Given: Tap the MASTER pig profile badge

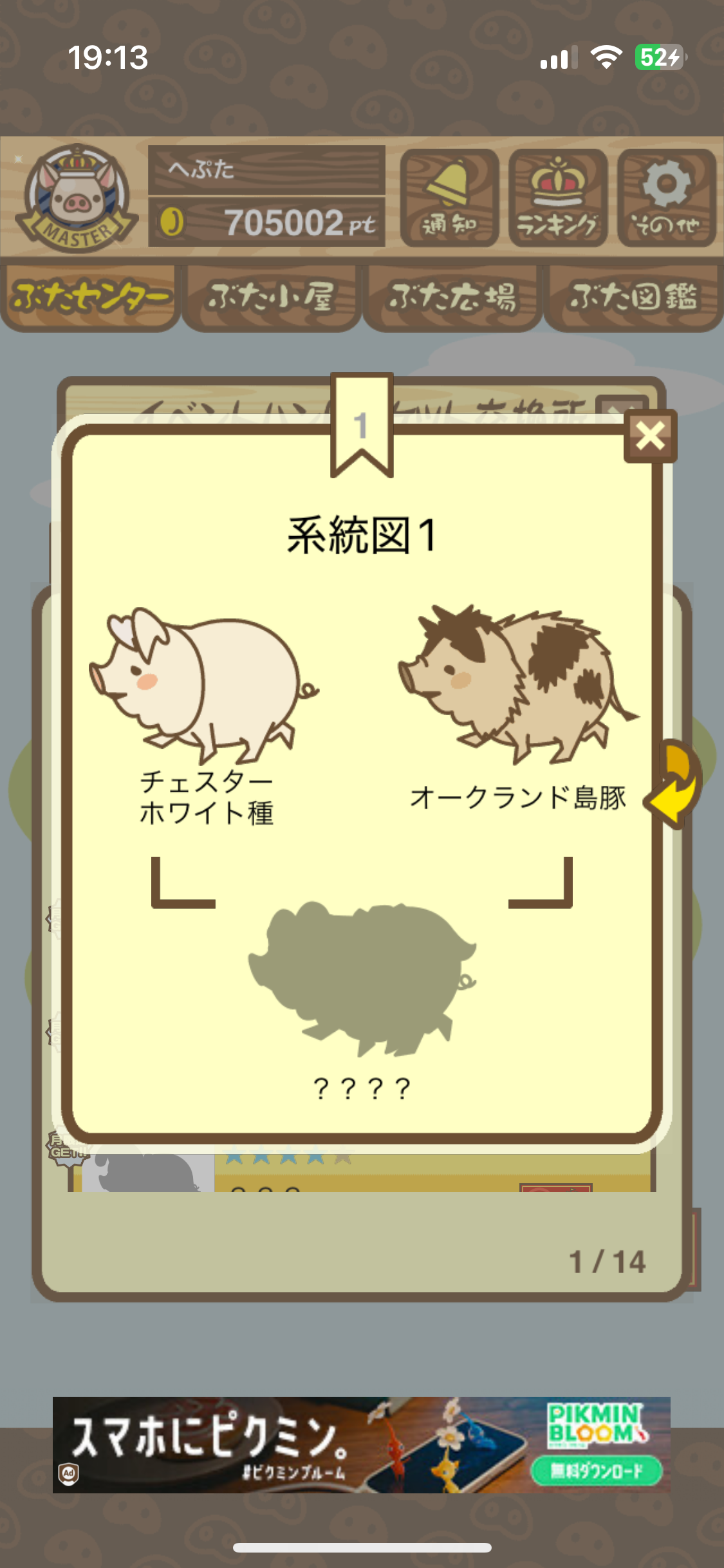Looking at the screenshot, I should point(77,198).
